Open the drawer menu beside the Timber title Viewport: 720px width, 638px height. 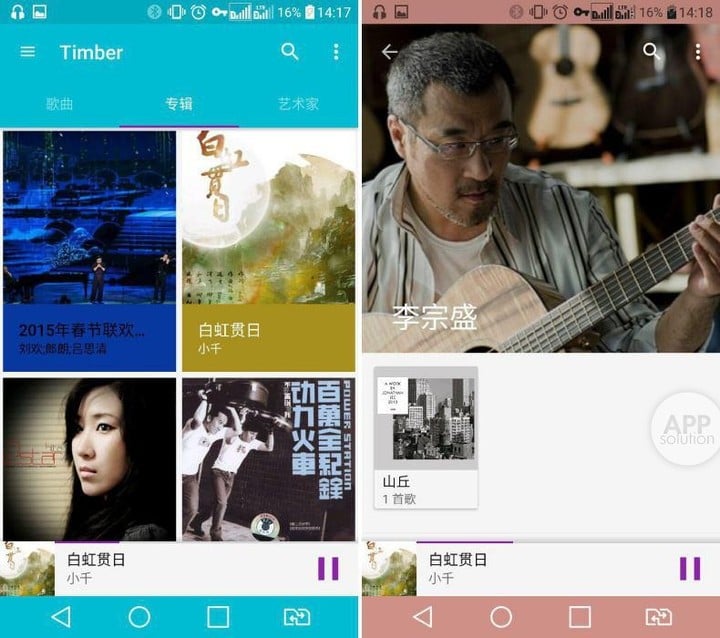(28, 52)
